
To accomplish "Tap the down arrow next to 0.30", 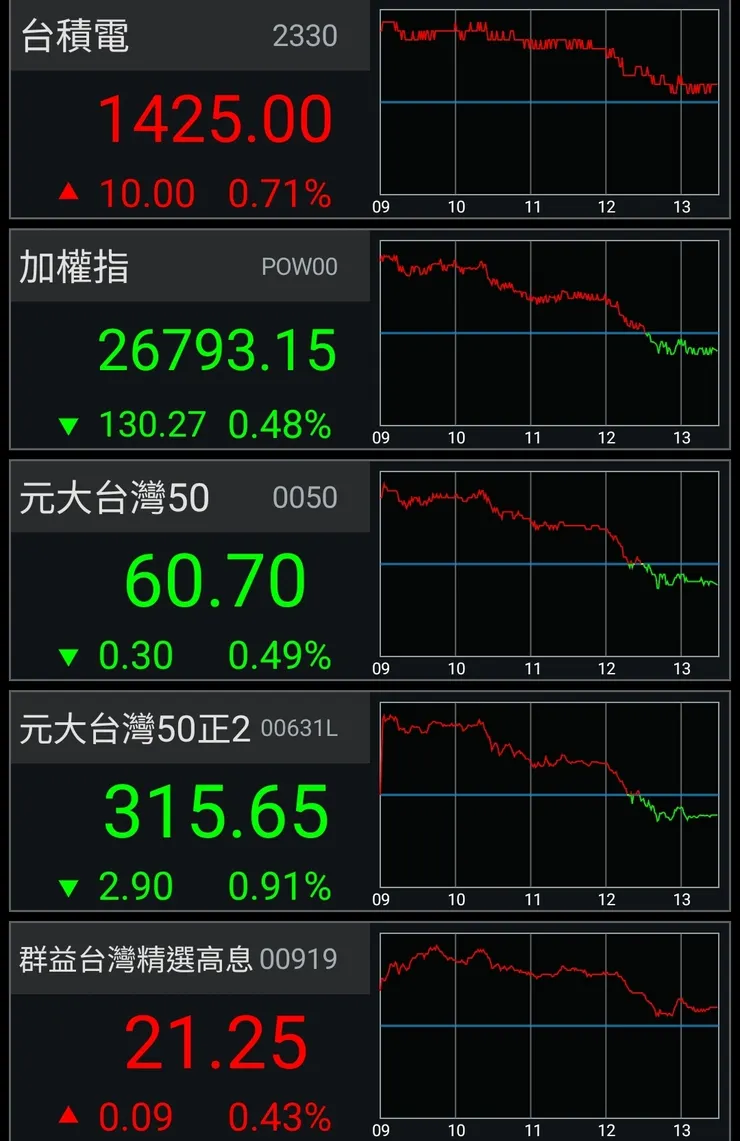I will (68, 655).
